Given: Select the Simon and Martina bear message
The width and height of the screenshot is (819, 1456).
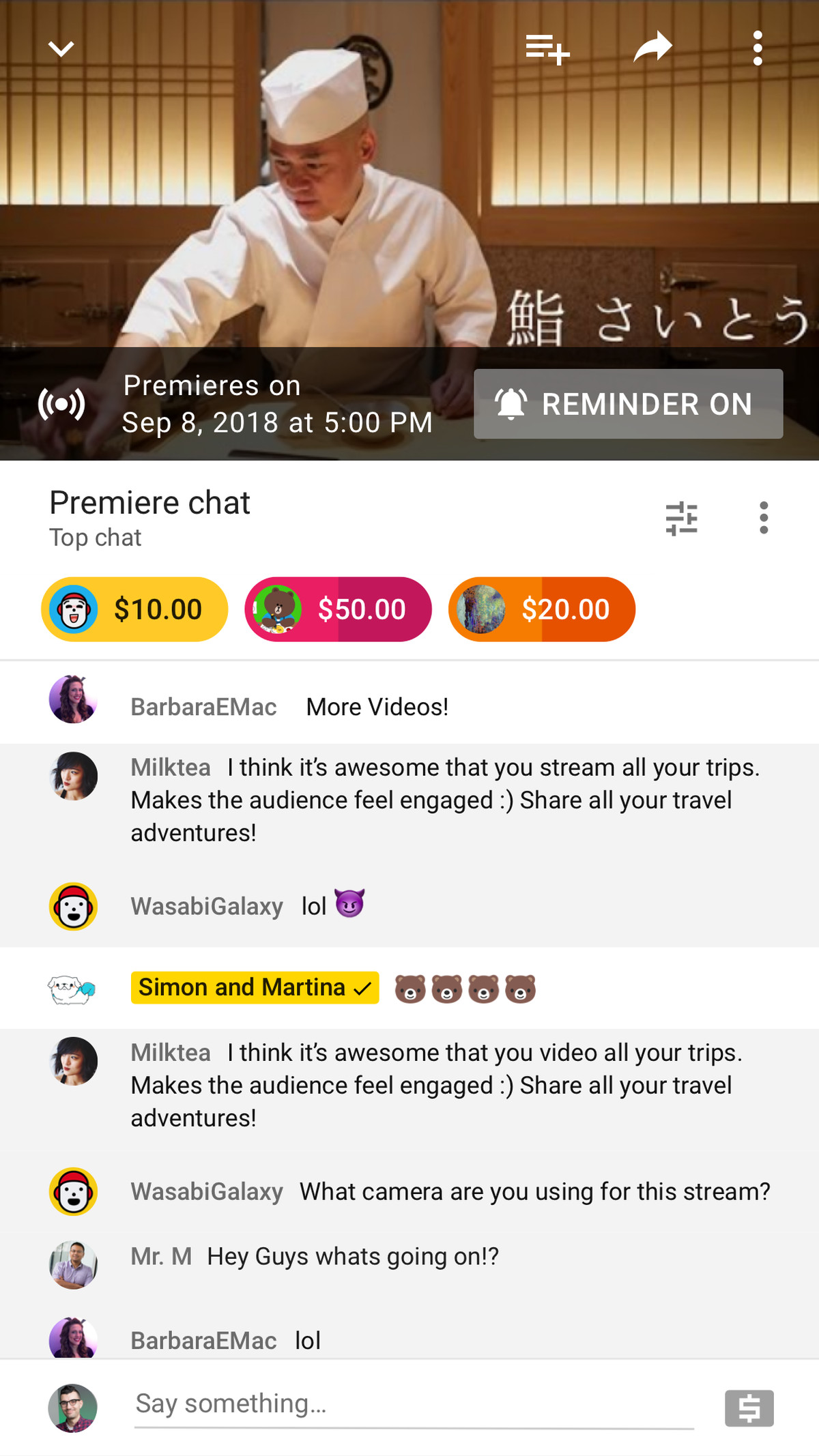Looking at the screenshot, I should [x=409, y=988].
